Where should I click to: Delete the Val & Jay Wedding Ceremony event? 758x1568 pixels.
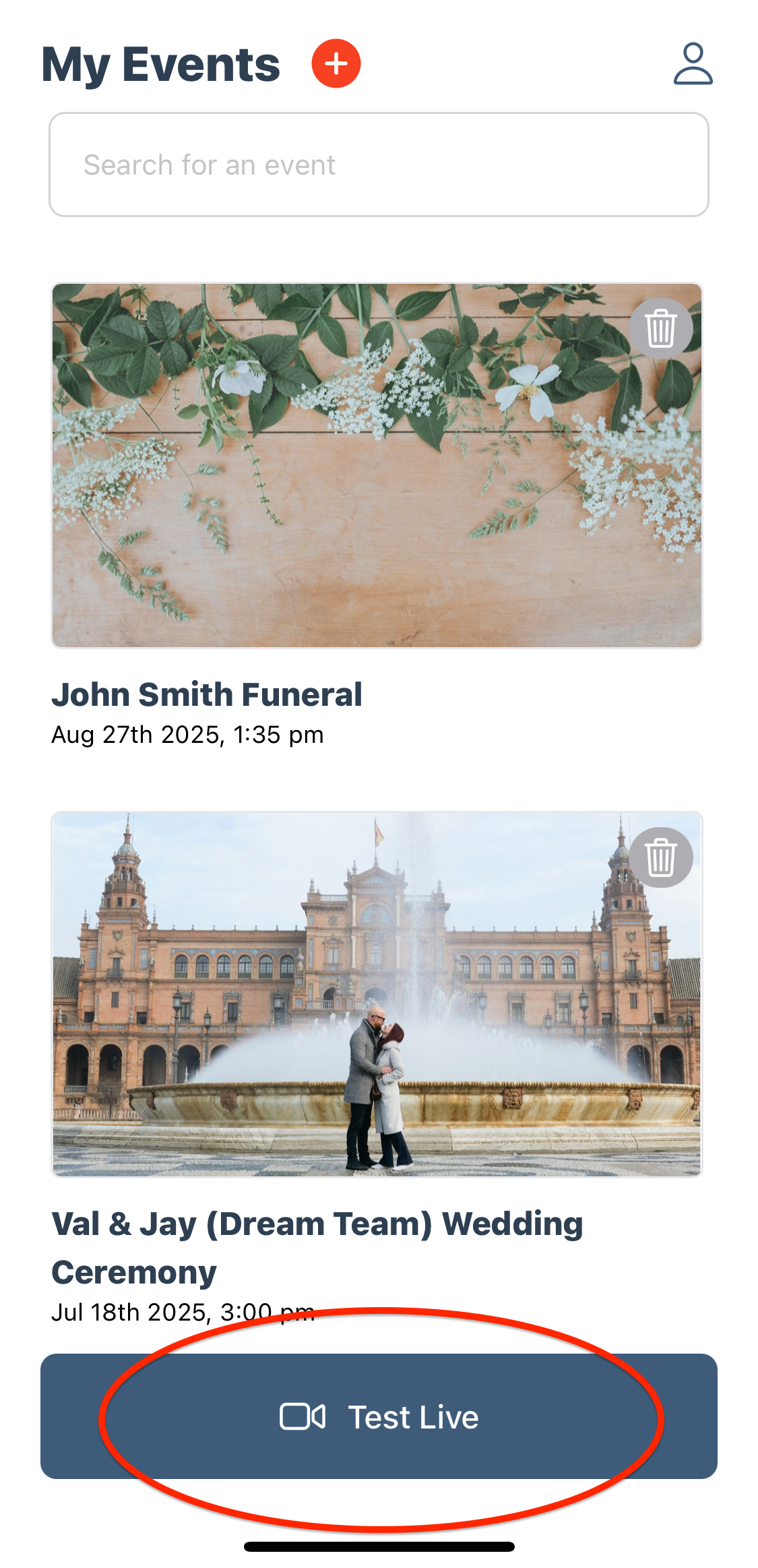tap(660, 857)
